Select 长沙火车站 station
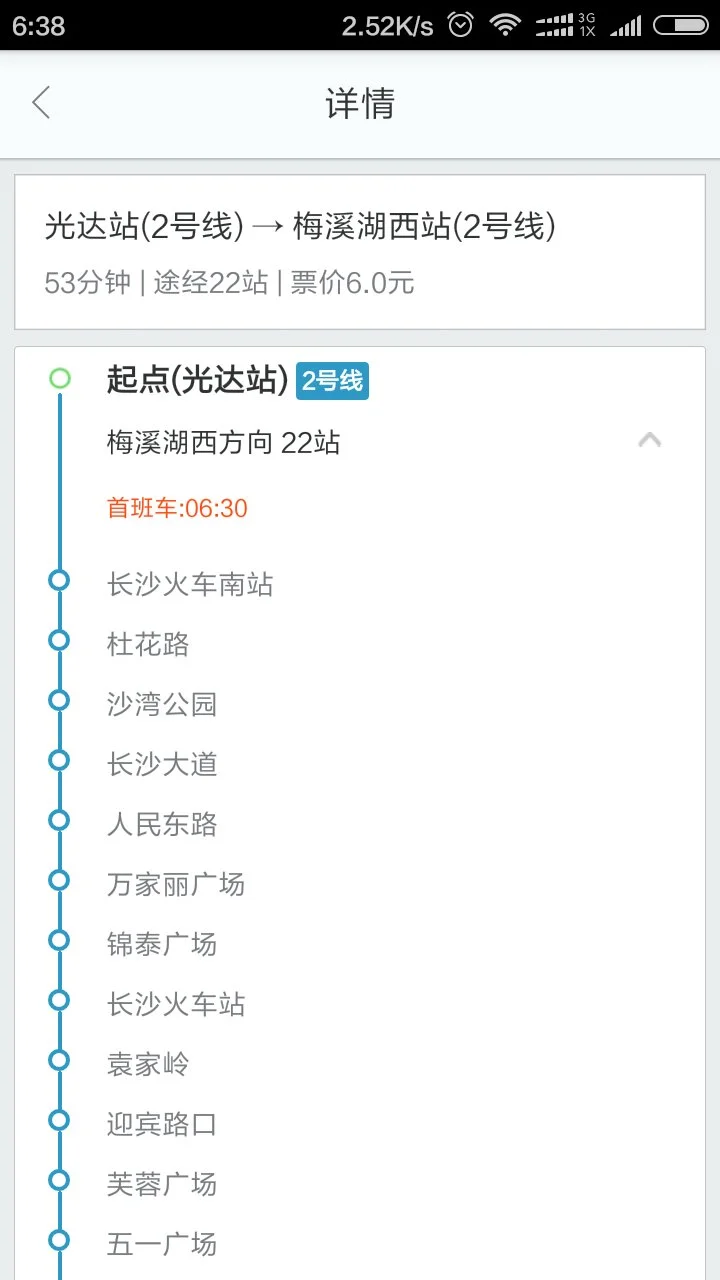Screen dimensions: 720x1280 174,1004
